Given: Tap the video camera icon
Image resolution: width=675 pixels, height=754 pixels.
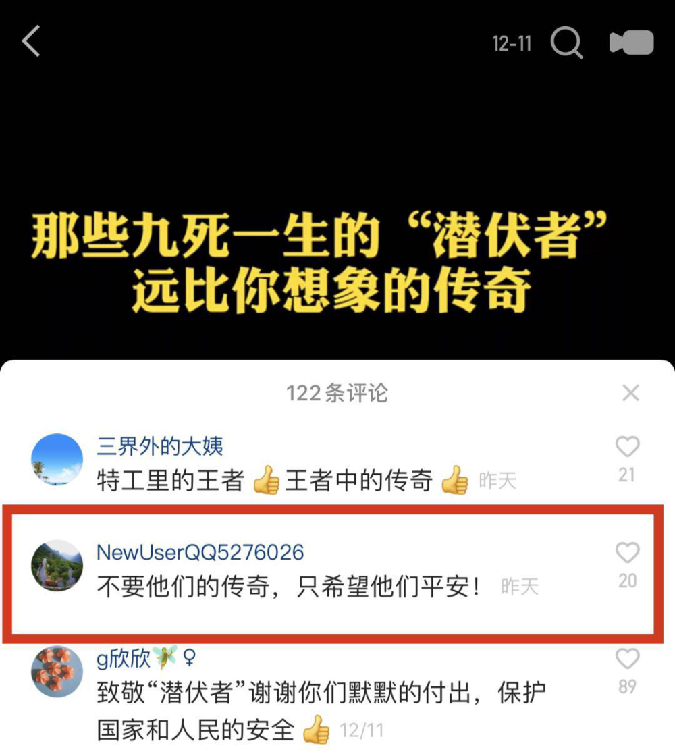Looking at the screenshot, I should pyautogui.click(x=631, y=43).
